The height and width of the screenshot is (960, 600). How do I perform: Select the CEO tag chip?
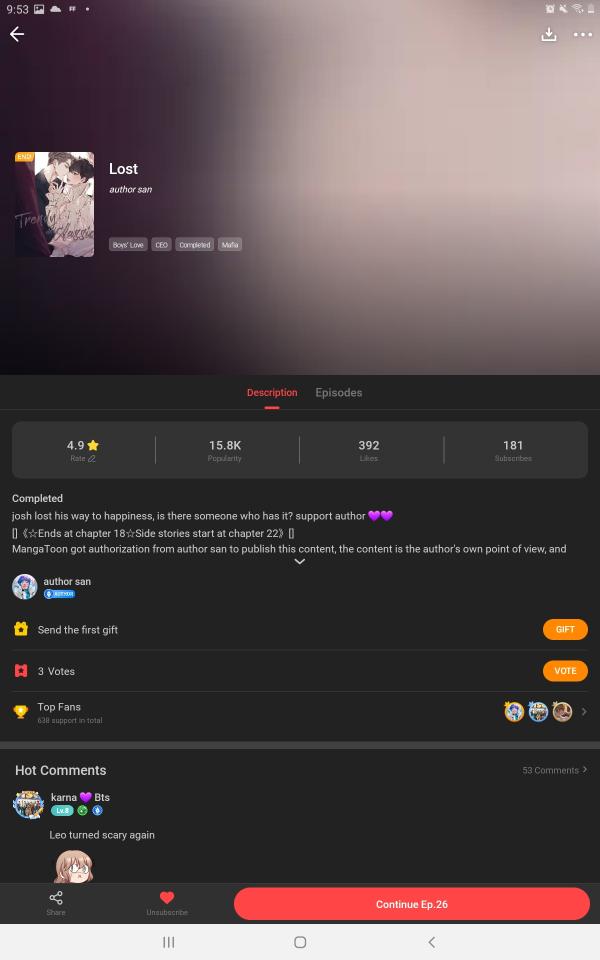(161, 244)
